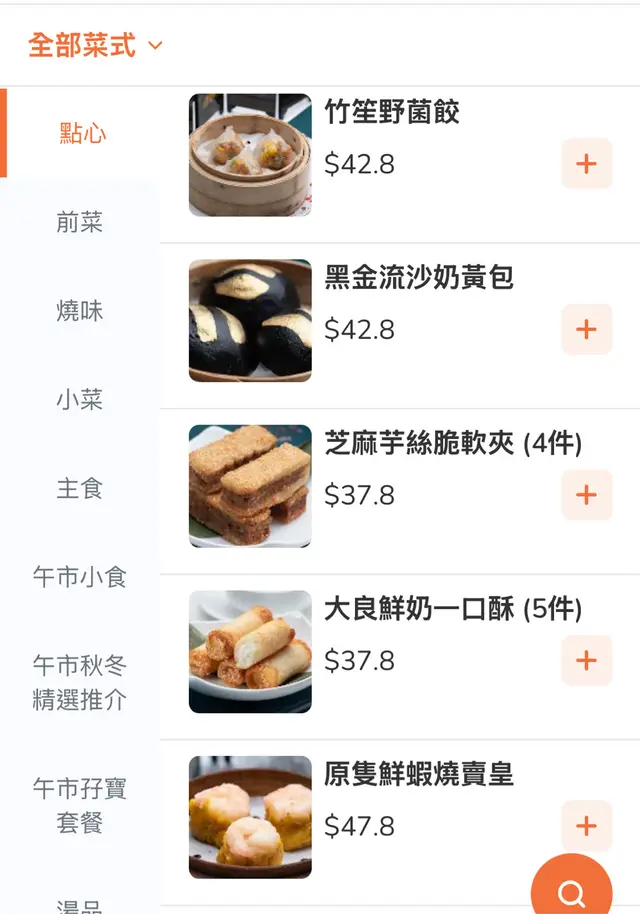Add 芝麻芋絲脆軟夾 to the order

586,496
